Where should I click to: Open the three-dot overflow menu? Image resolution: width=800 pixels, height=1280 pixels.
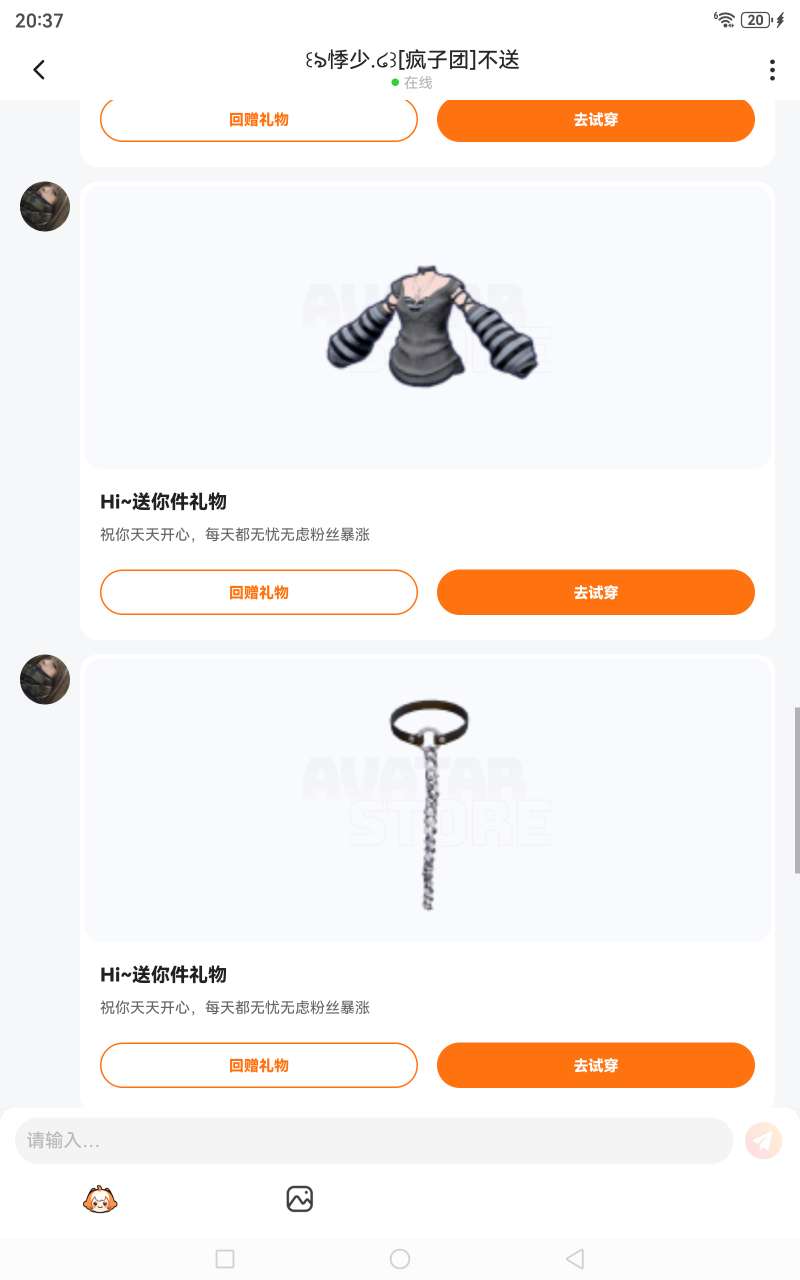pos(772,69)
